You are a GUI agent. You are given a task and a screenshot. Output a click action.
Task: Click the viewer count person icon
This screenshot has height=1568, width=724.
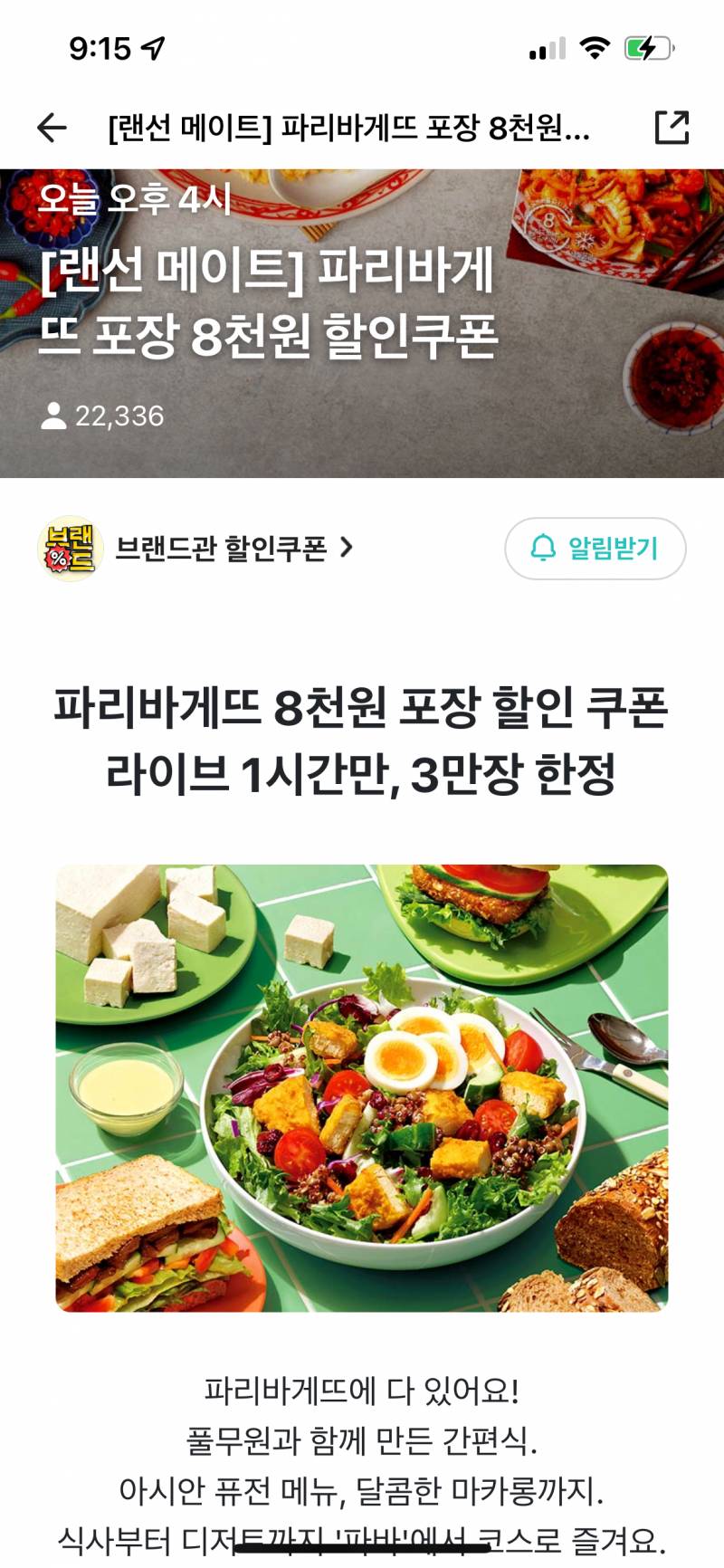click(x=54, y=416)
